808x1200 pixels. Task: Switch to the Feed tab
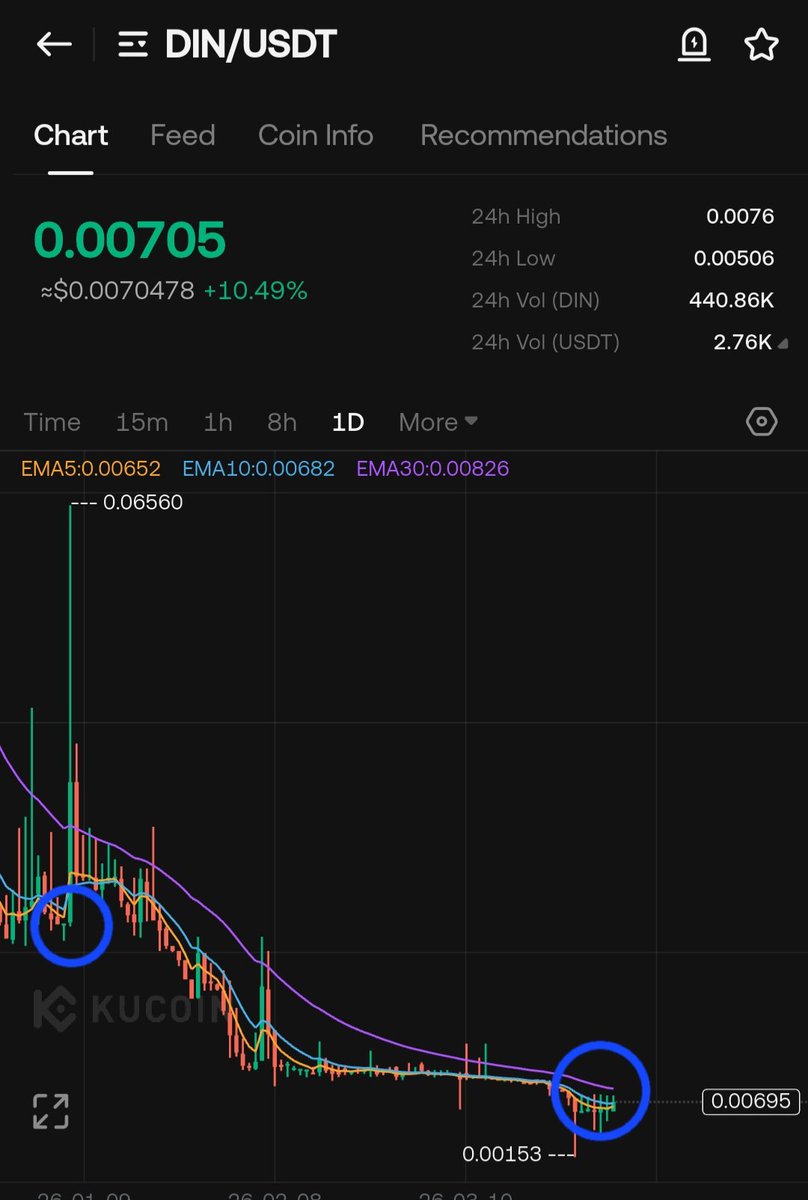[x=182, y=136]
